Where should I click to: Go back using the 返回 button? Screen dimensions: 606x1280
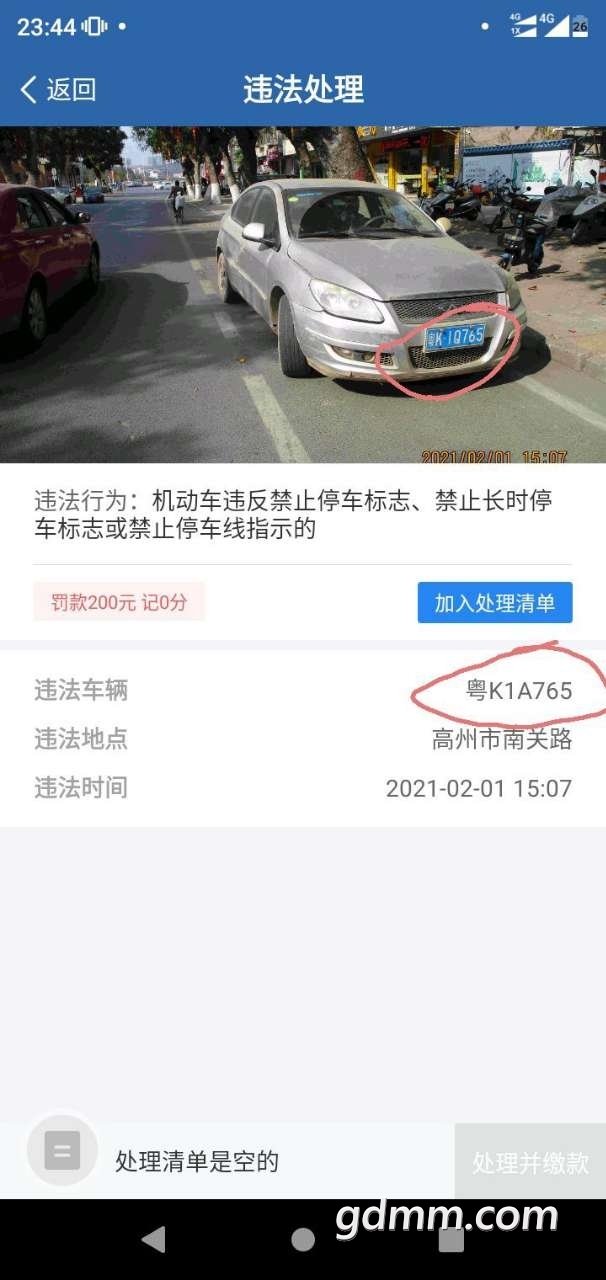[58, 89]
